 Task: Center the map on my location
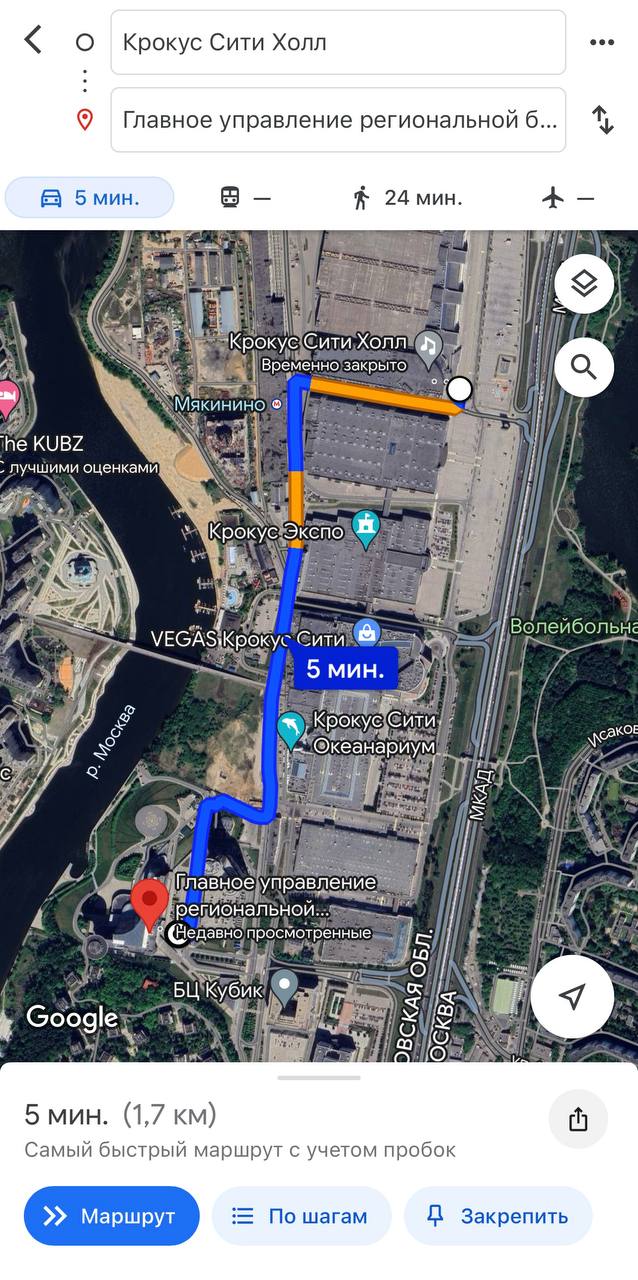pos(572,996)
